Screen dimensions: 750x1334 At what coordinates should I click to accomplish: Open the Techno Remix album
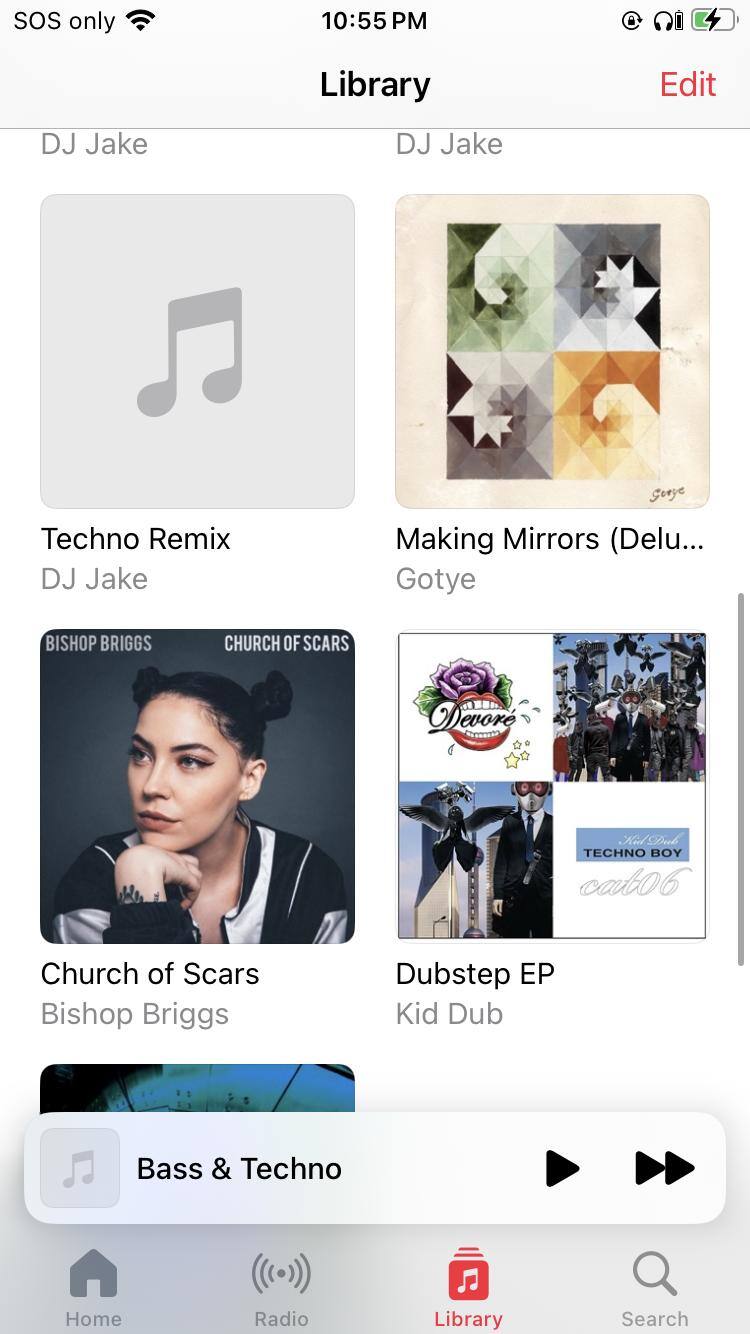pyautogui.click(x=197, y=352)
